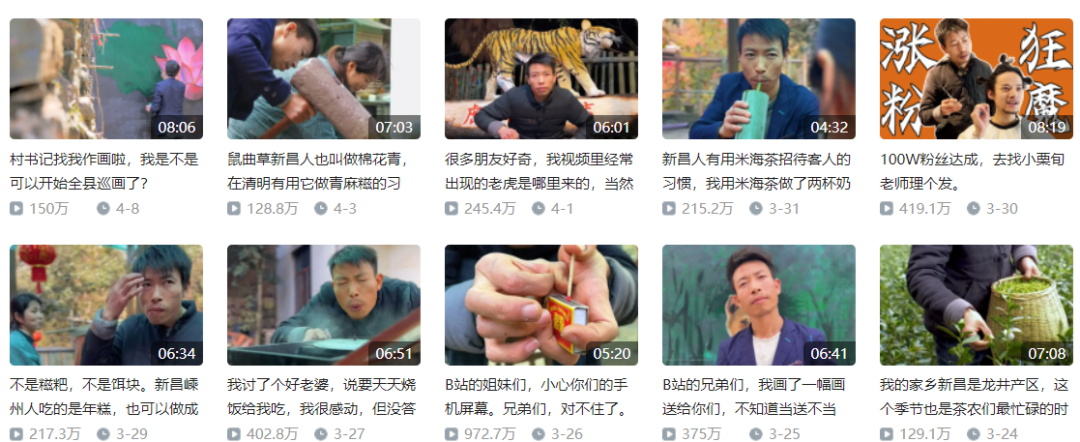Watch the 04:32 米海茶 milk tea video
1080x442 pixels.
758,78
